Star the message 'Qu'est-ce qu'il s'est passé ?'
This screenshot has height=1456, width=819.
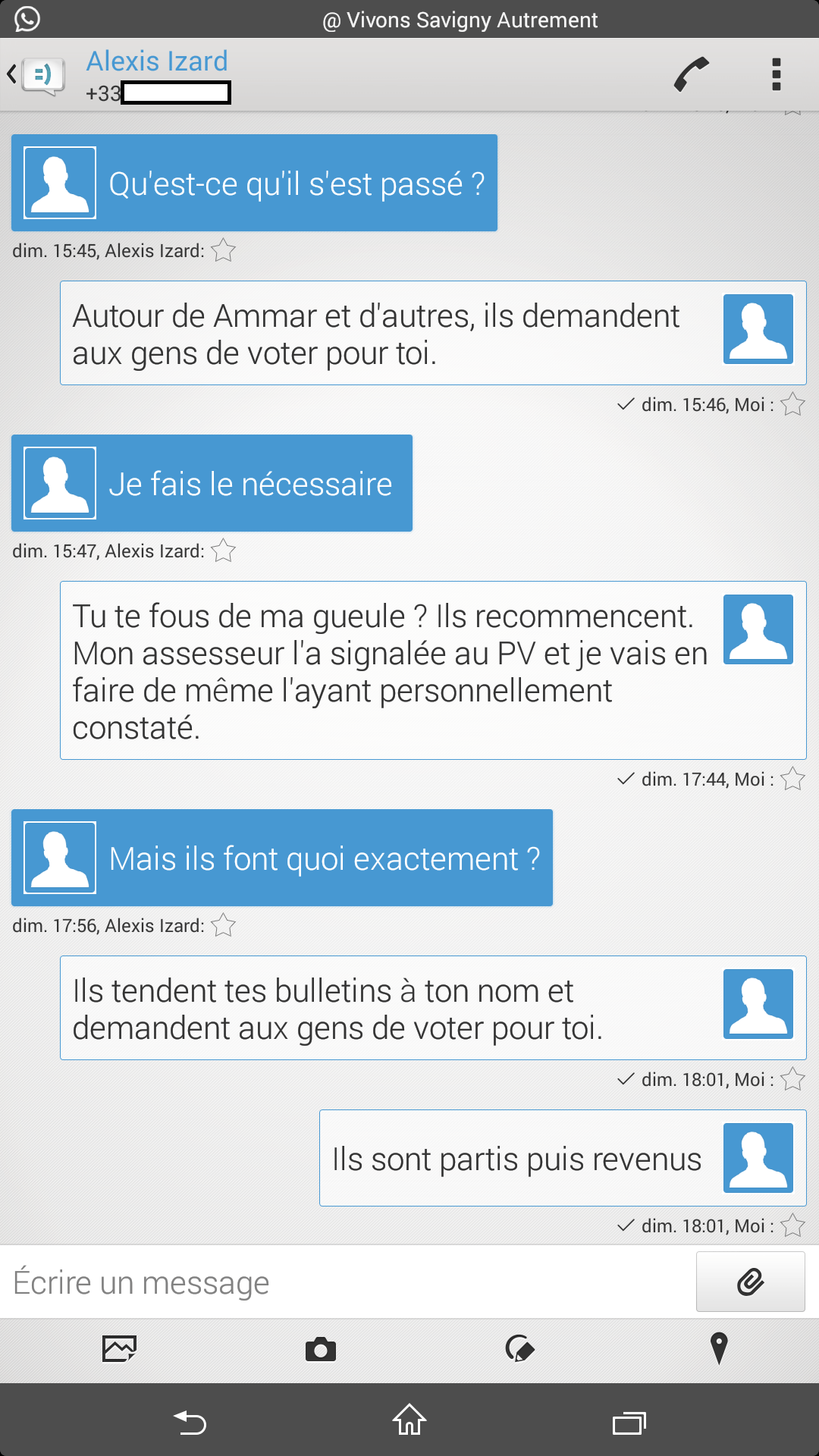tap(224, 252)
